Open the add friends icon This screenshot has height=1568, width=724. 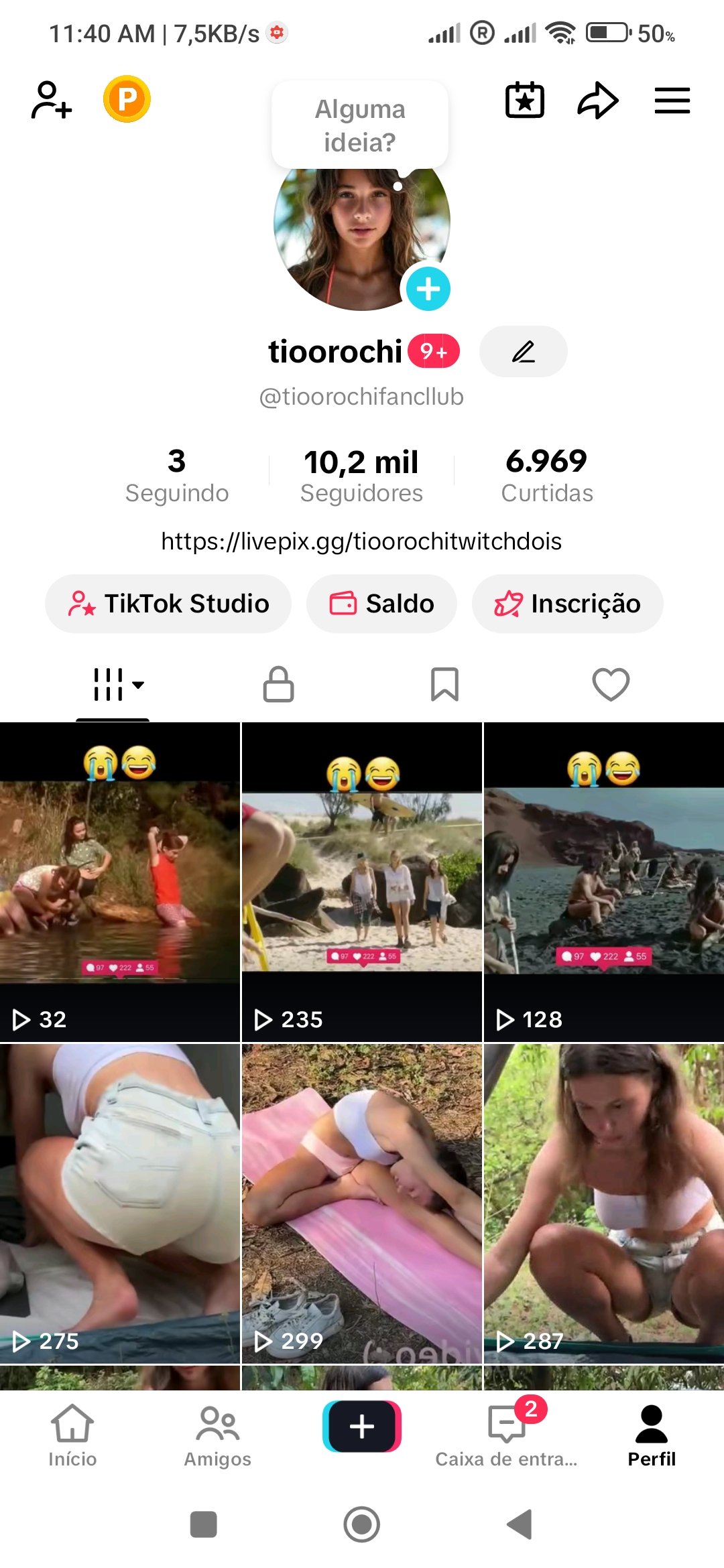pos(52,100)
